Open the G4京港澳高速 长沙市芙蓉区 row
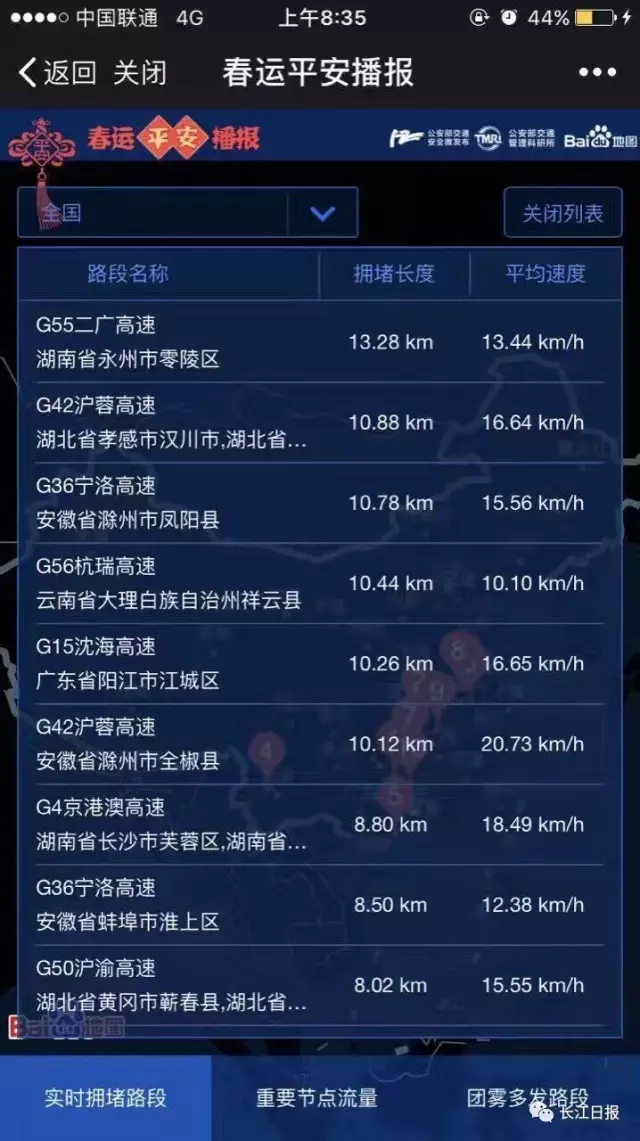 pyautogui.click(x=320, y=825)
